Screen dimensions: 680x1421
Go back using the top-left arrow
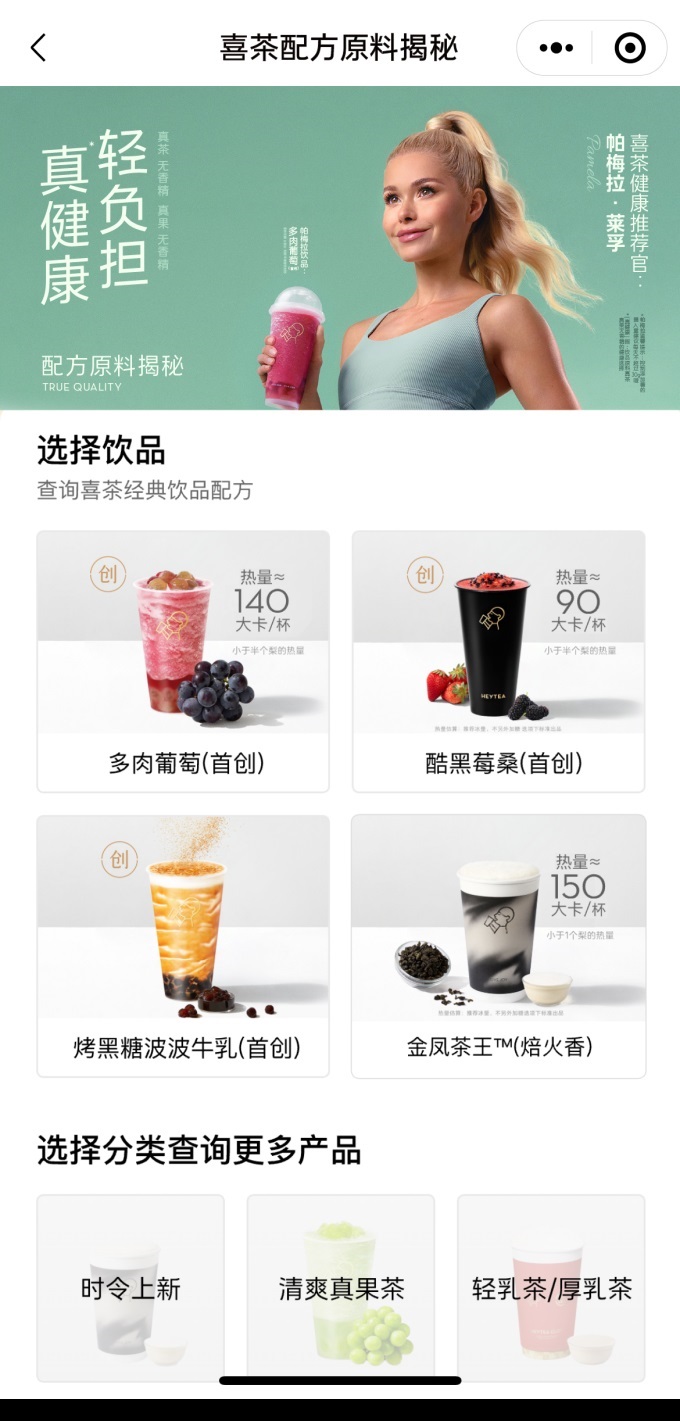point(39,47)
